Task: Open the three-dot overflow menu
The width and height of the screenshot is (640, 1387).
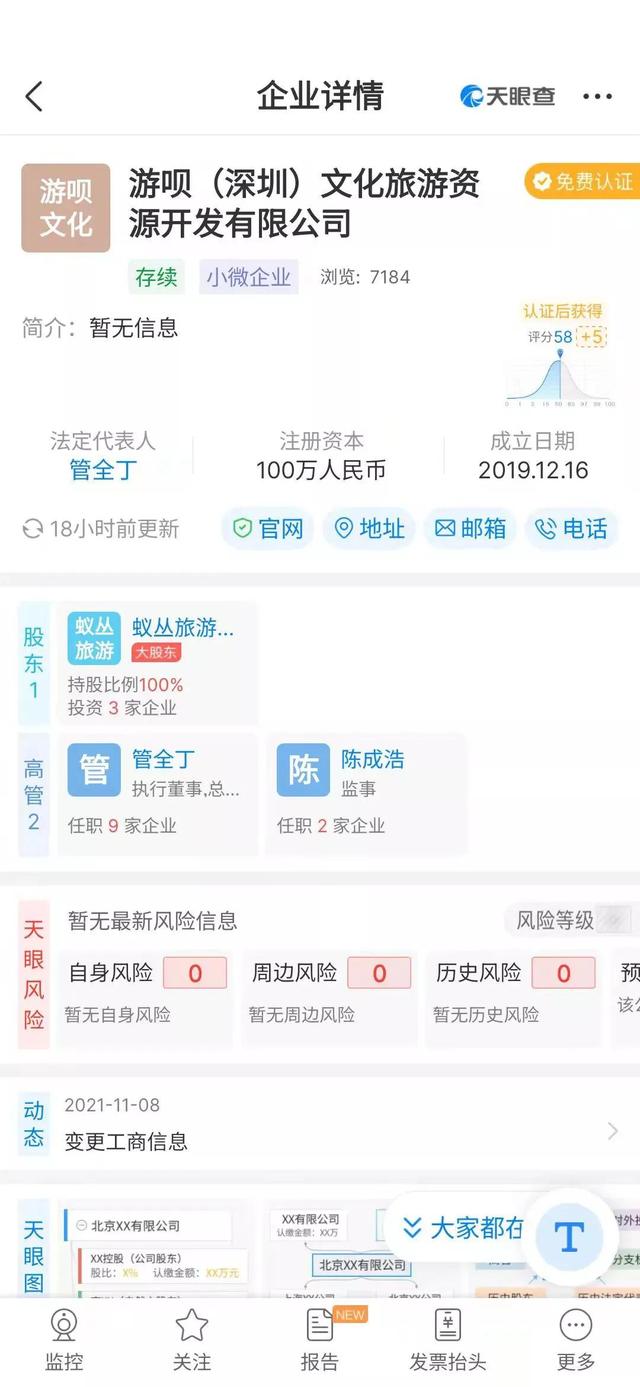Action: click(x=597, y=97)
